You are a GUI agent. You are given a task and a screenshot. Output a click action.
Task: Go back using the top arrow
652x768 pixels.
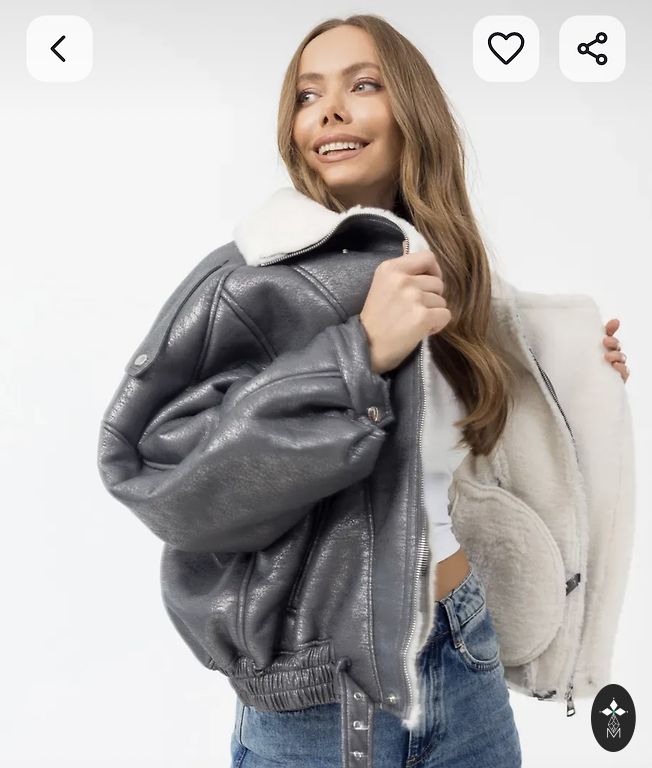(x=59, y=48)
